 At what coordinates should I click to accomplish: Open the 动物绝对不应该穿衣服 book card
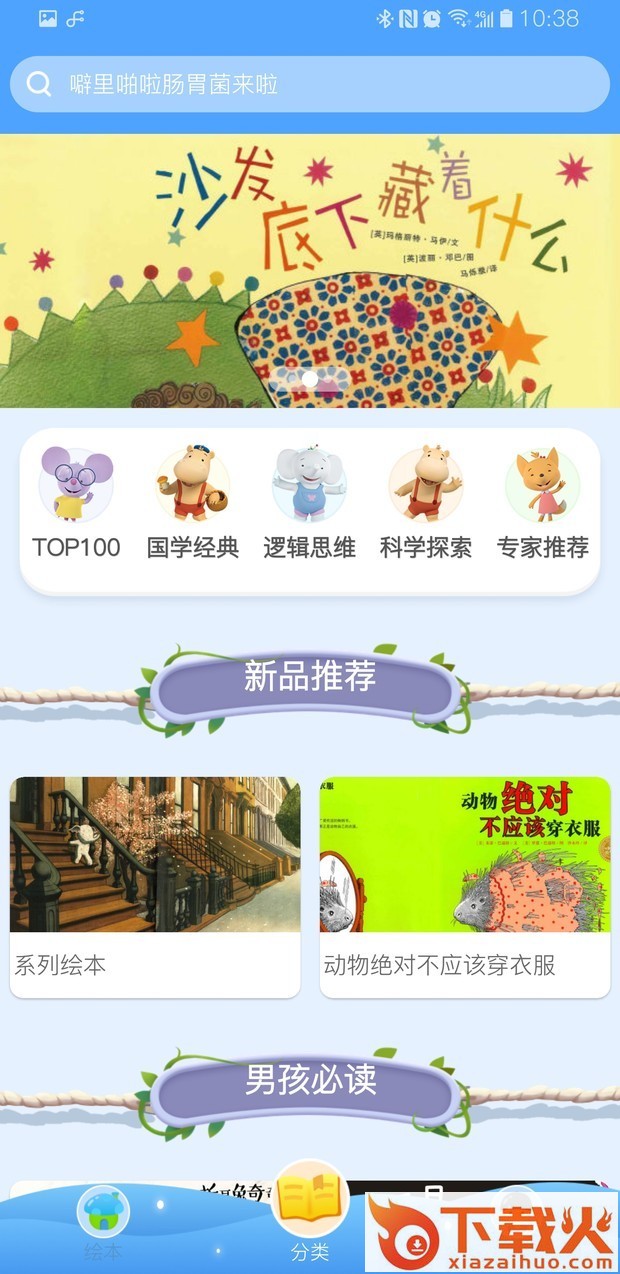click(x=465, y=886)
